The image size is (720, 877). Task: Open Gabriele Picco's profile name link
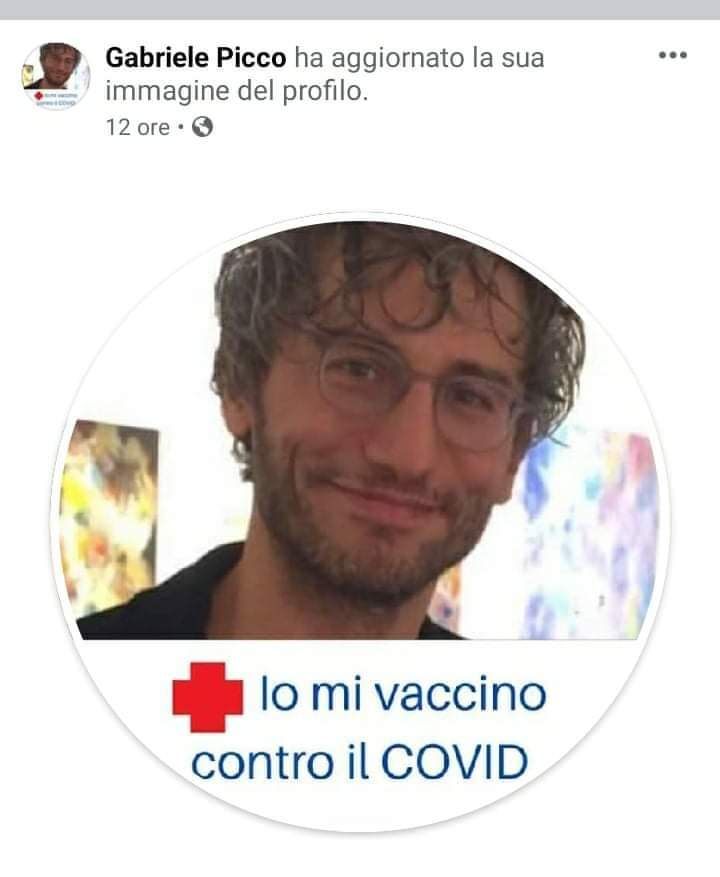(195, 57)
